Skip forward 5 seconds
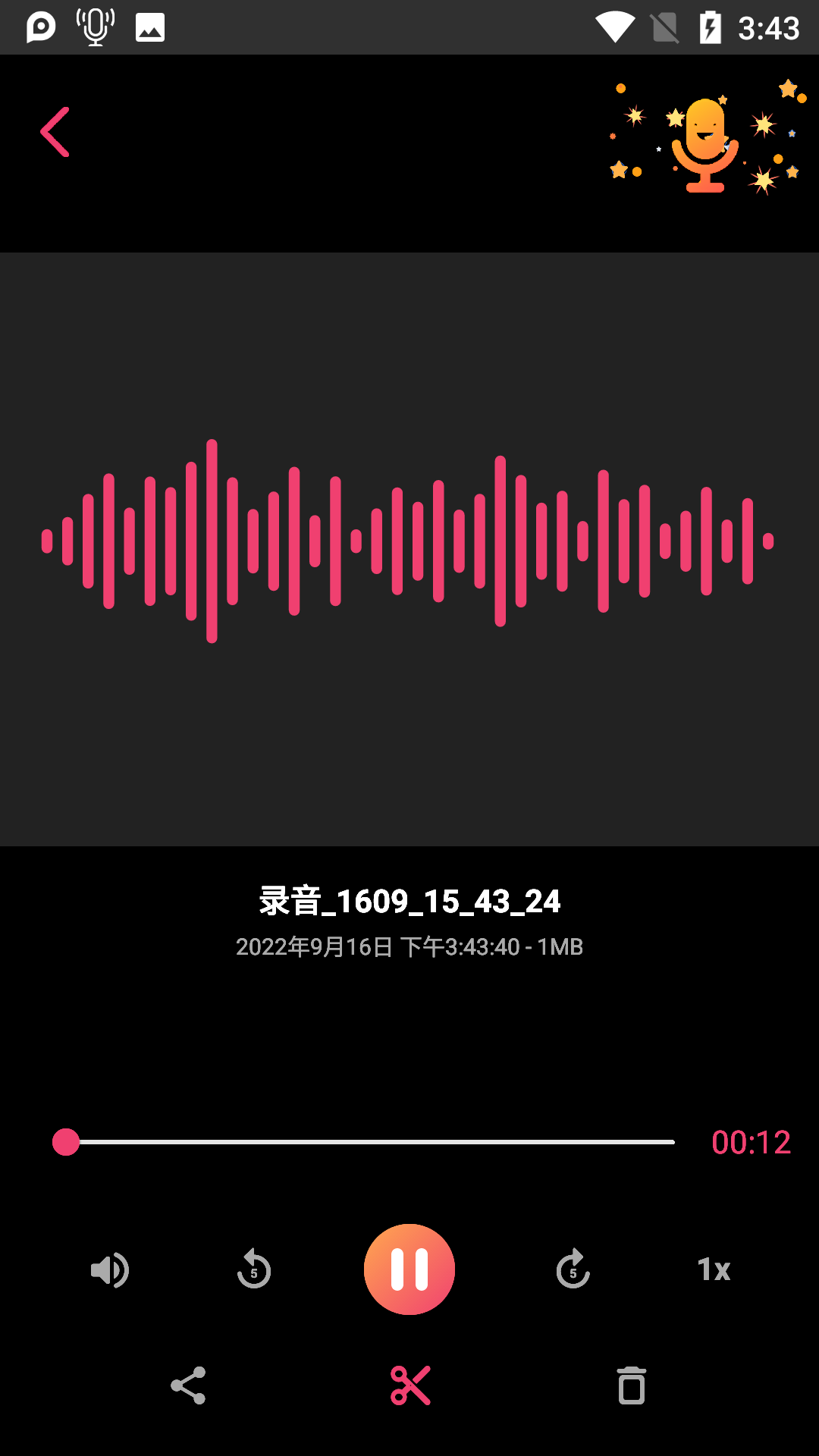This screenshot has width=819, height=1456. 573,1269
